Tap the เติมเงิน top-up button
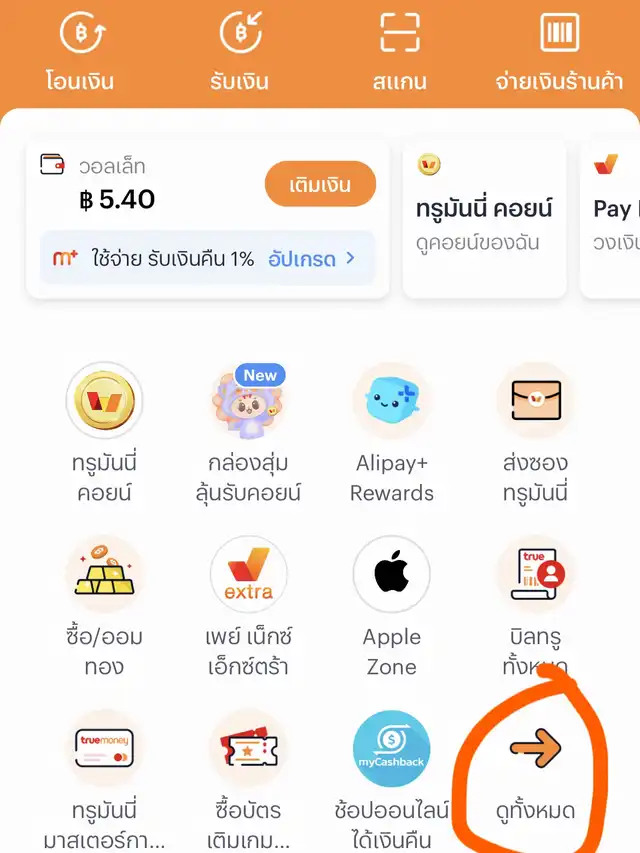640x853 pixels. coord(320,185)
